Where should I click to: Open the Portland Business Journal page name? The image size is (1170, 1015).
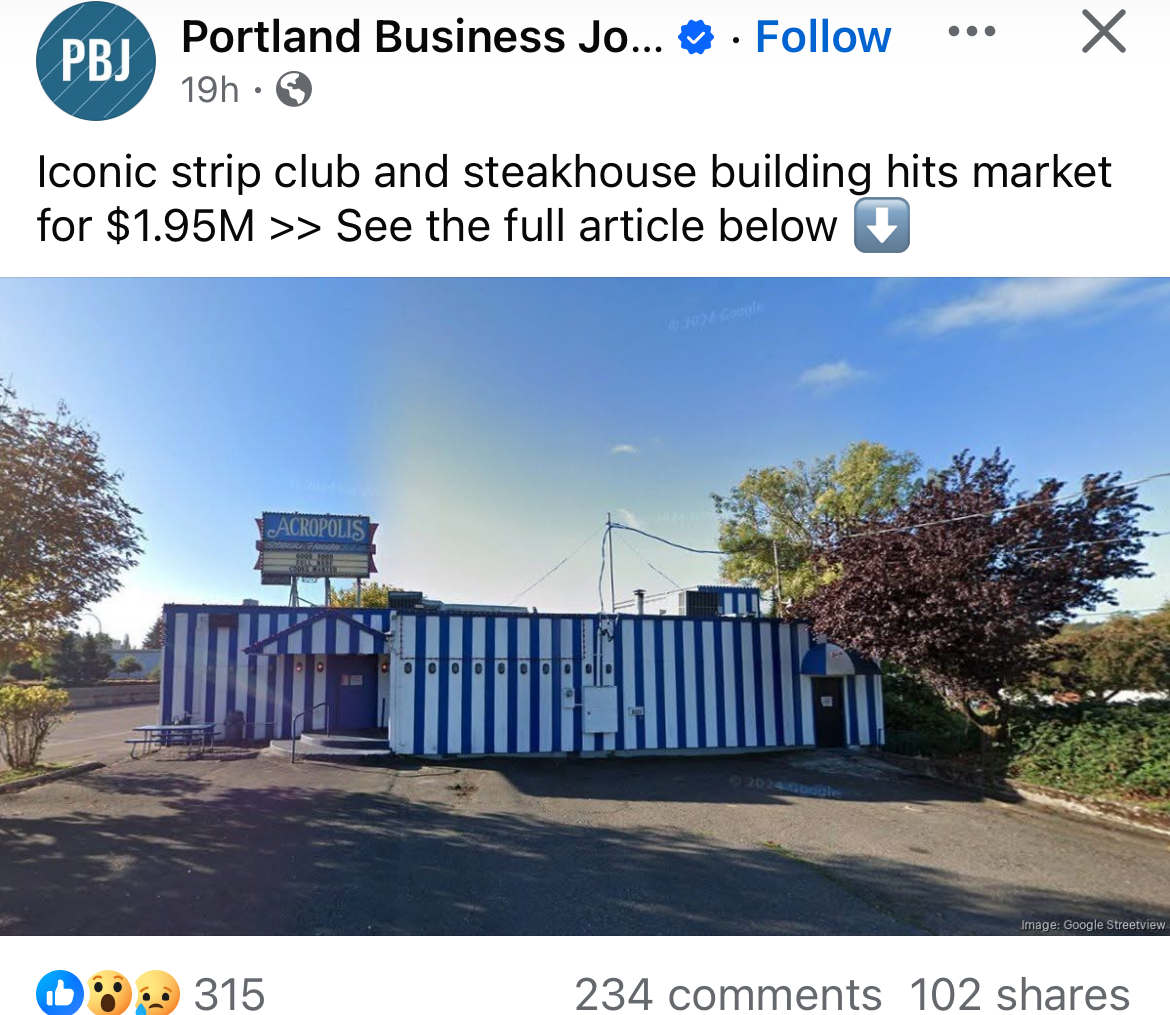(421, 37)
